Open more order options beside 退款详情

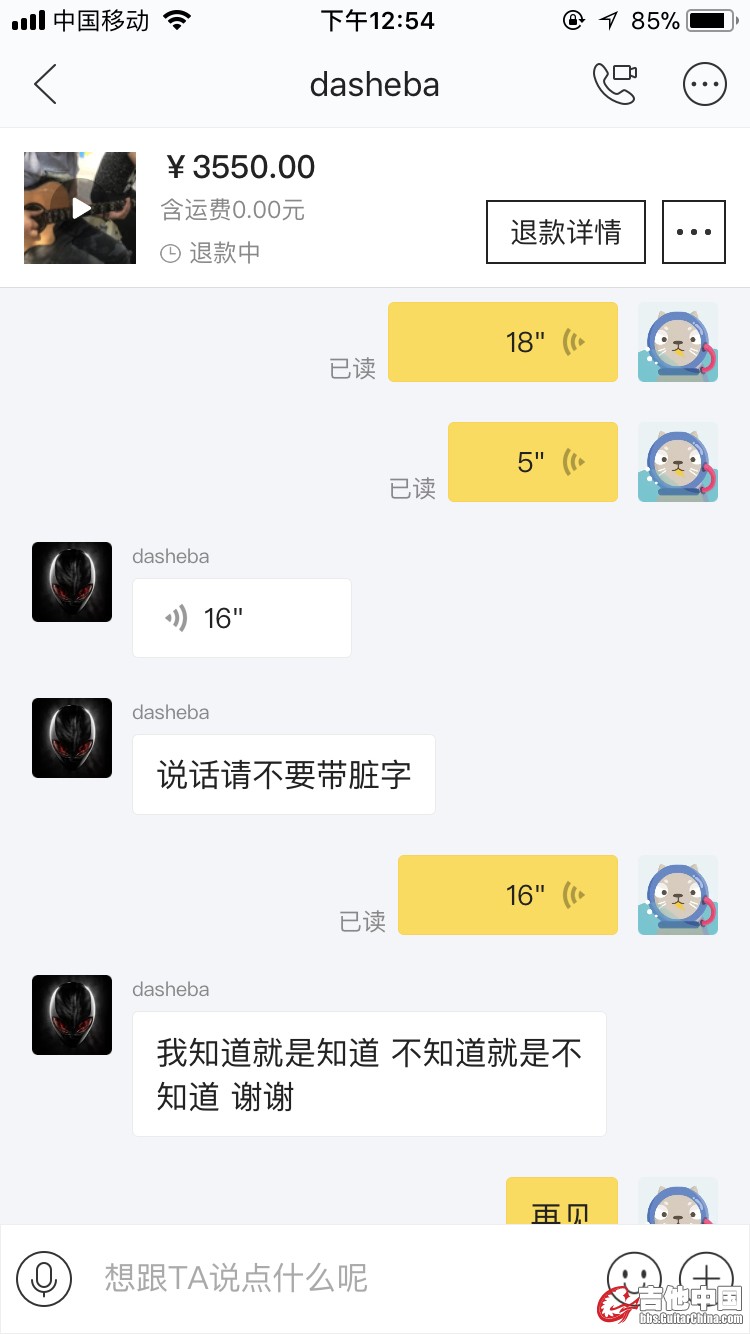click(694, 232)
